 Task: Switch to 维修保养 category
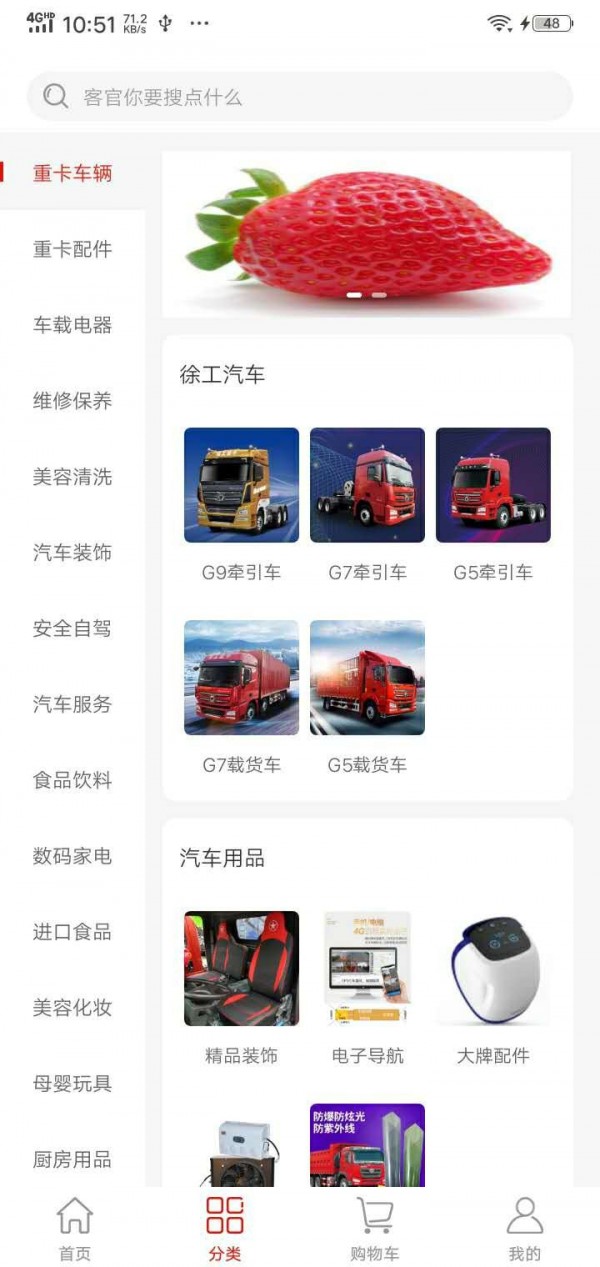pyautogui.click(x=72, y=401)
